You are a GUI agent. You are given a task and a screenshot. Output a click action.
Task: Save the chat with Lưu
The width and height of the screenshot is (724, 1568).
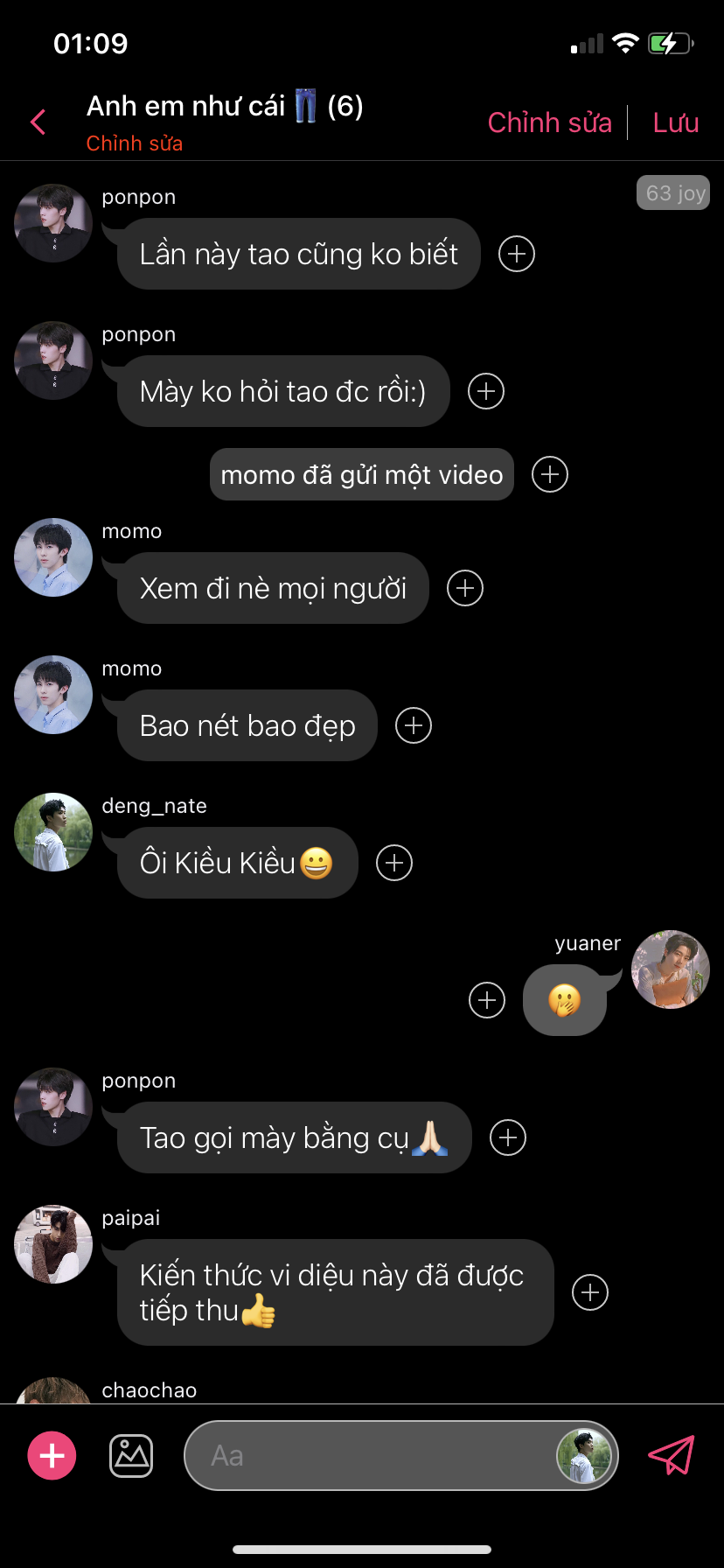(x=675, y=122)
